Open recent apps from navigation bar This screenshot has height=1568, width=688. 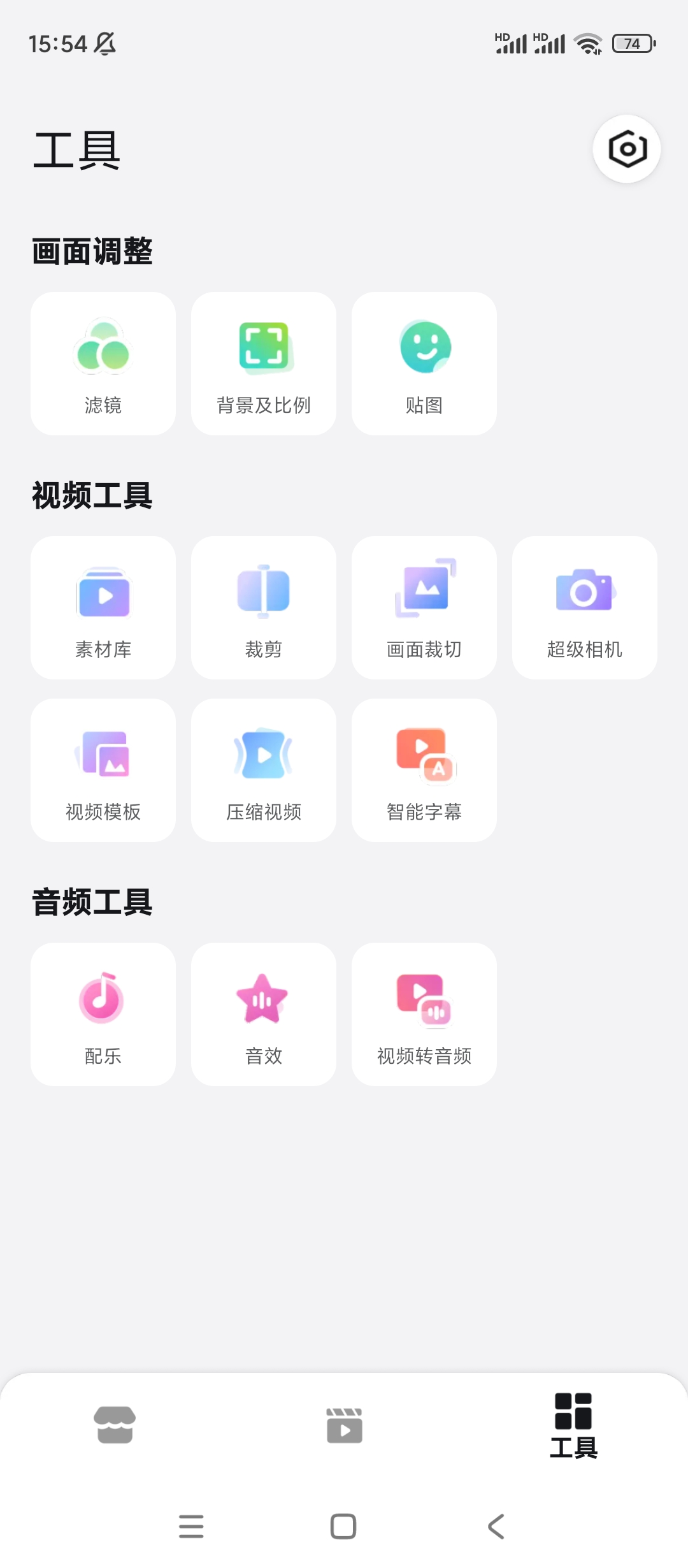tap(191, 1527)
